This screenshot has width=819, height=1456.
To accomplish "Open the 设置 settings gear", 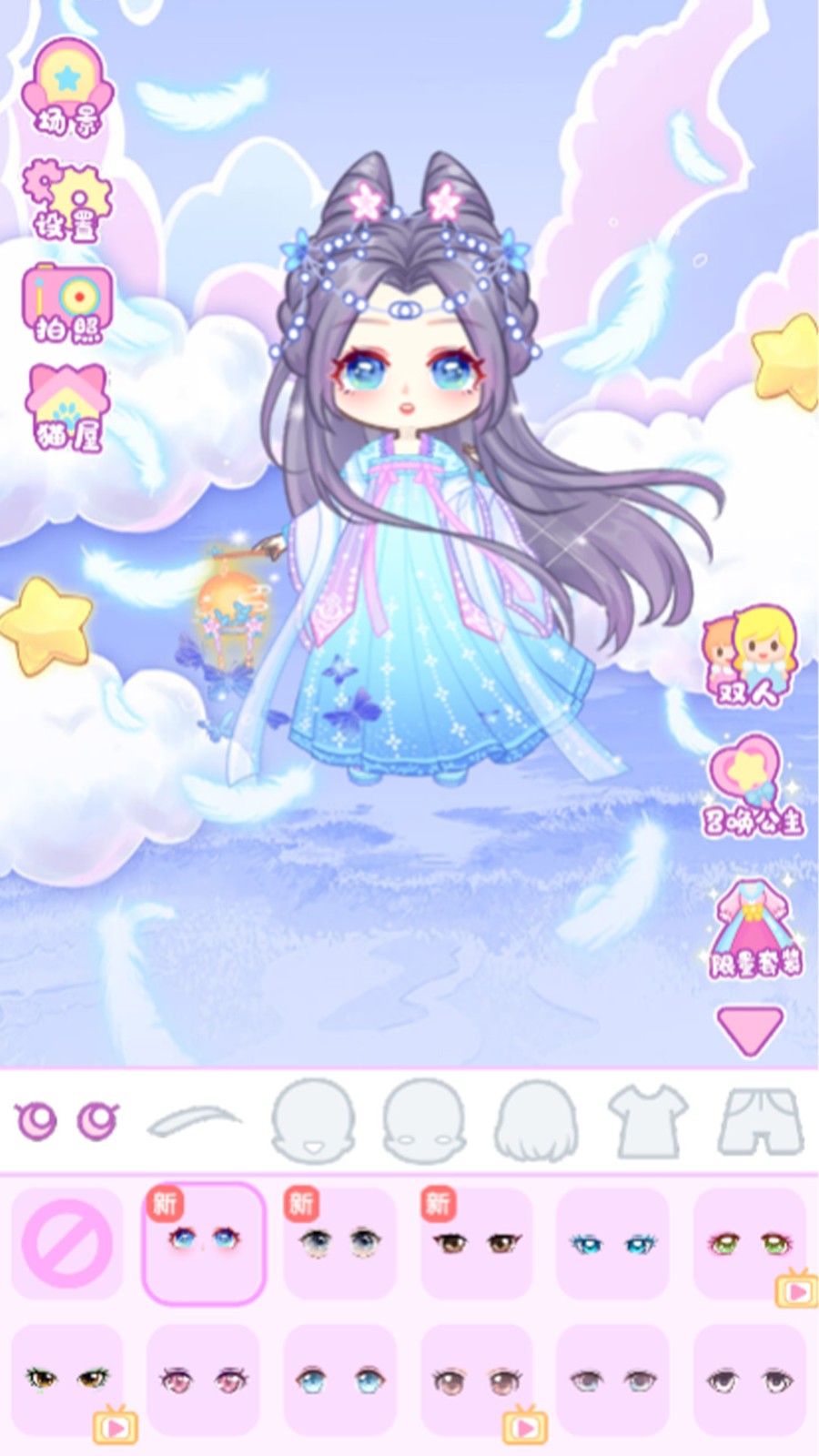I will [66, 202].
